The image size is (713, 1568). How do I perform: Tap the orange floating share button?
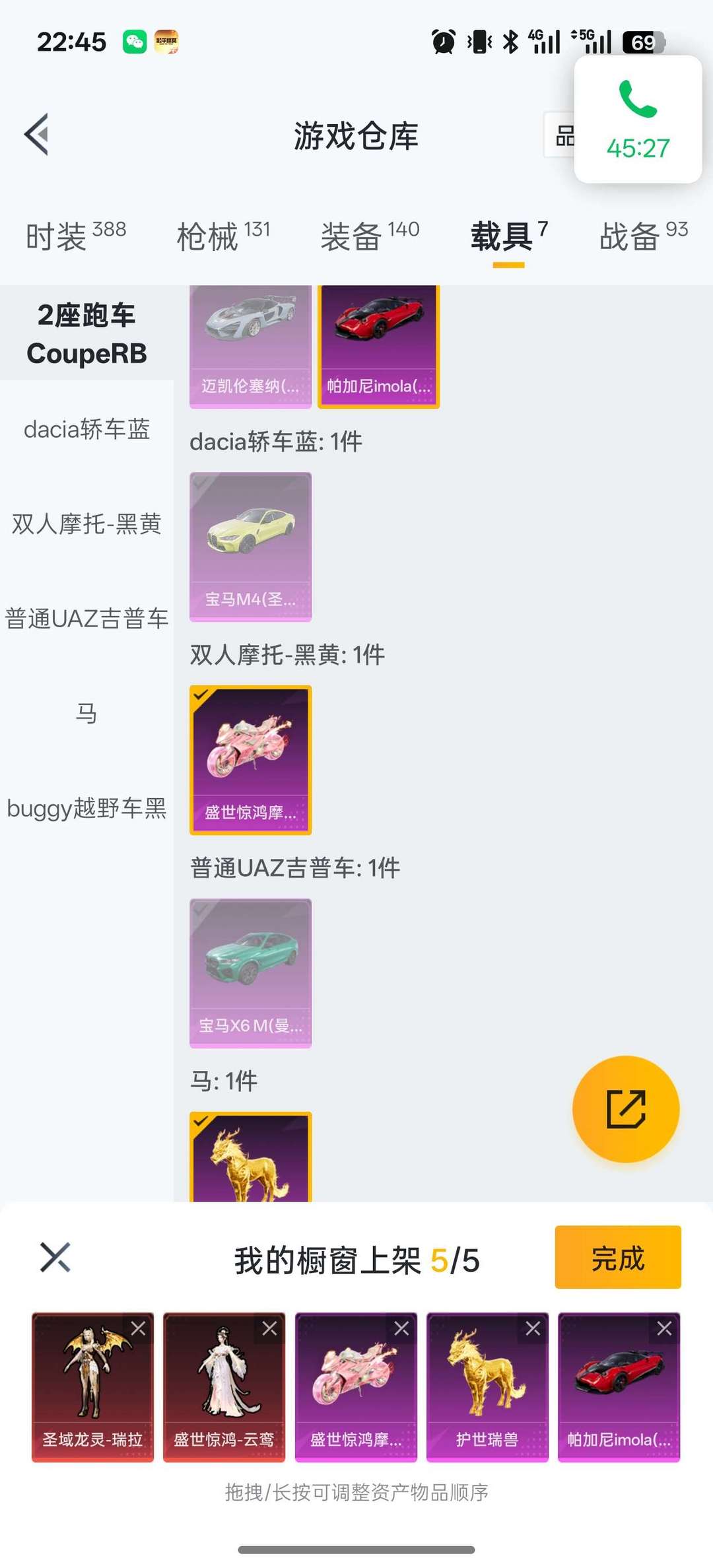625,1109
